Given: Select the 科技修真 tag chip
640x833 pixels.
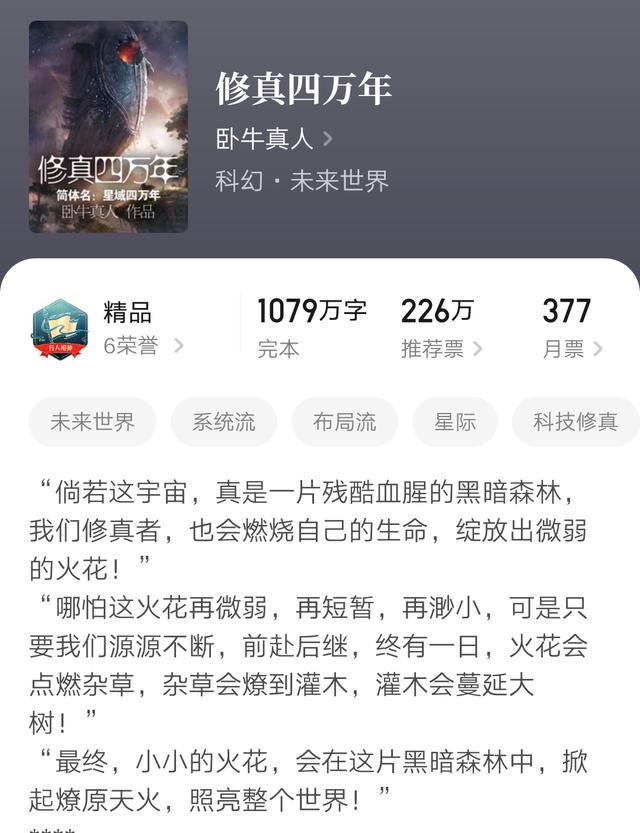Looking at the screenshot, I should 575,422.
